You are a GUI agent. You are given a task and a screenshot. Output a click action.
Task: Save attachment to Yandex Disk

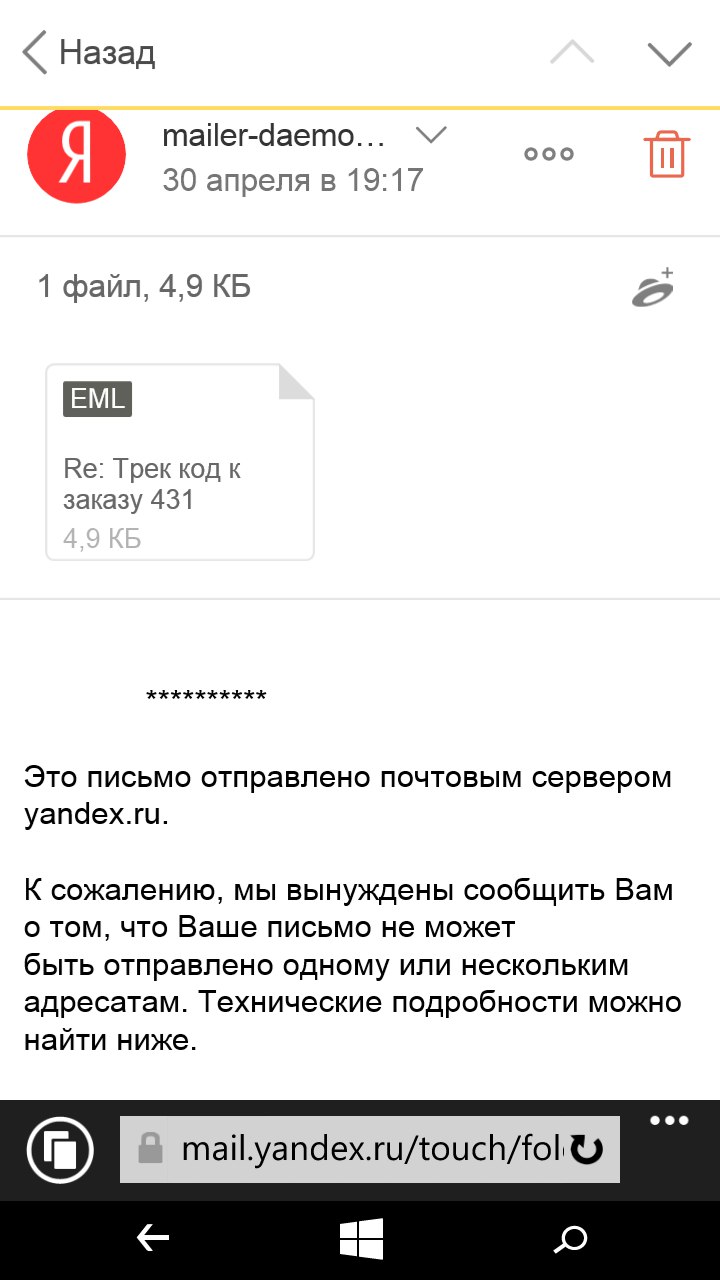coord(653,289)
